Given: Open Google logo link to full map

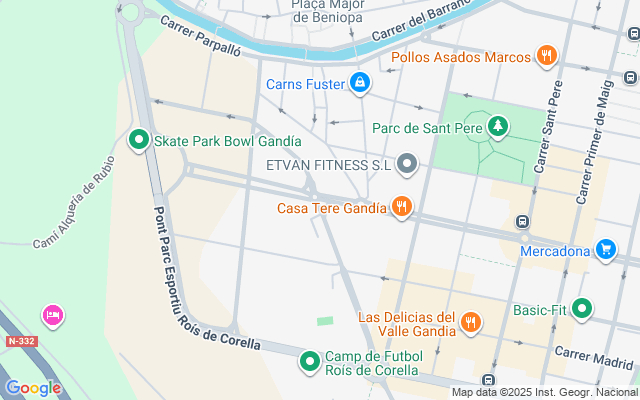Looking at the screenshot, I should pos(33,388).
